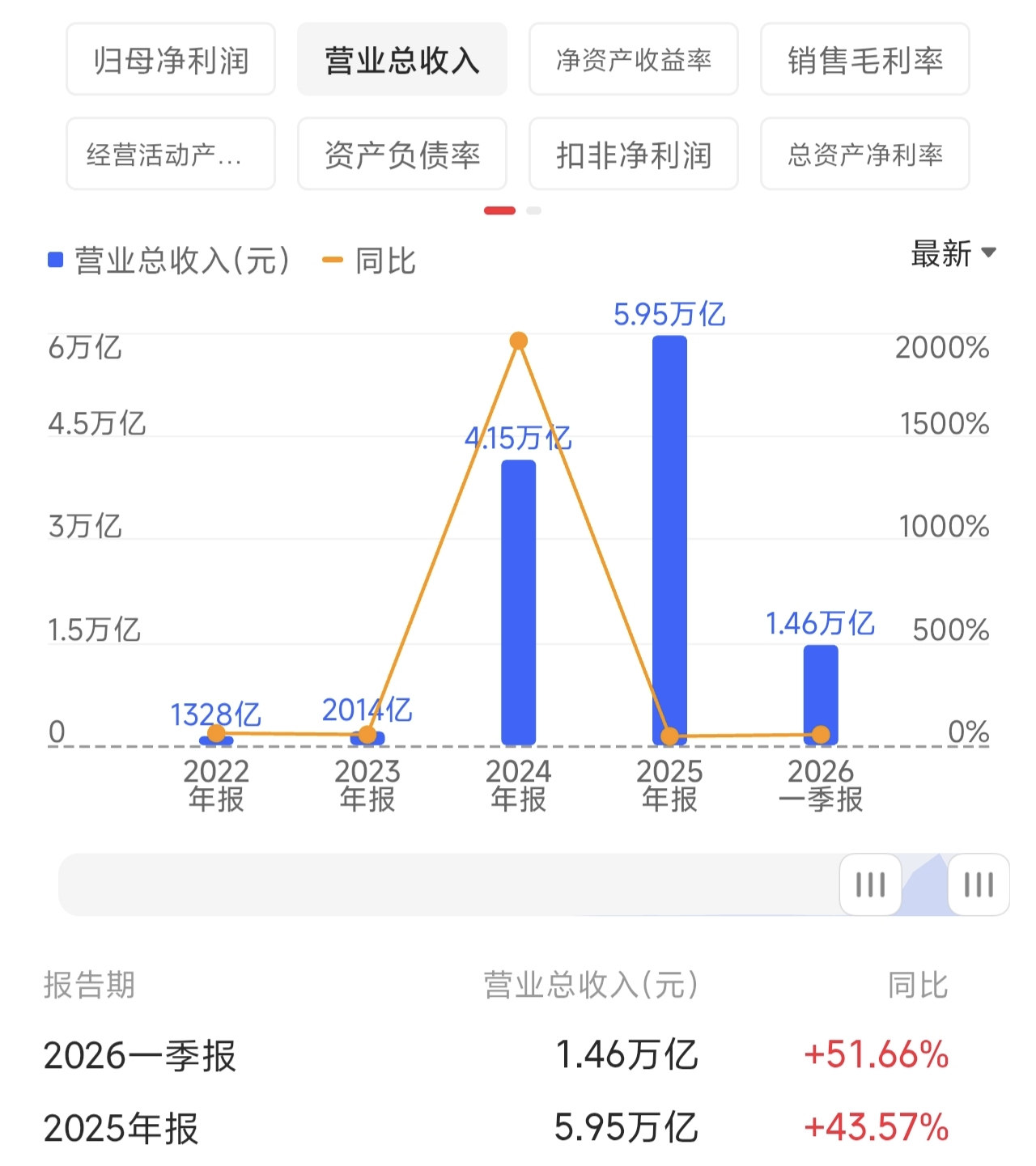Go to the second page indicator dot
This screenshot has height=1166, width=1036.
click(533, 210)
